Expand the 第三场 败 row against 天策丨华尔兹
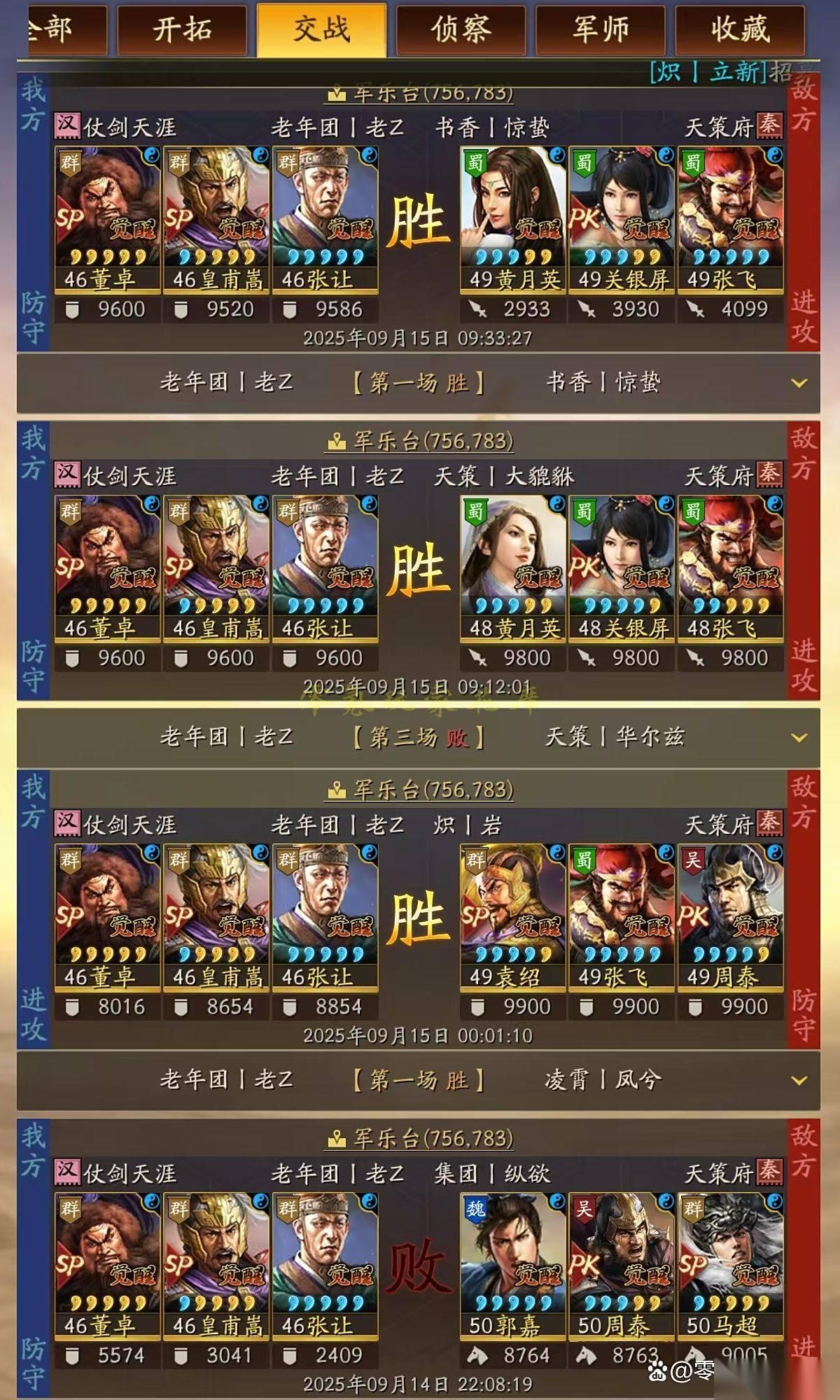 coord(799,737)
